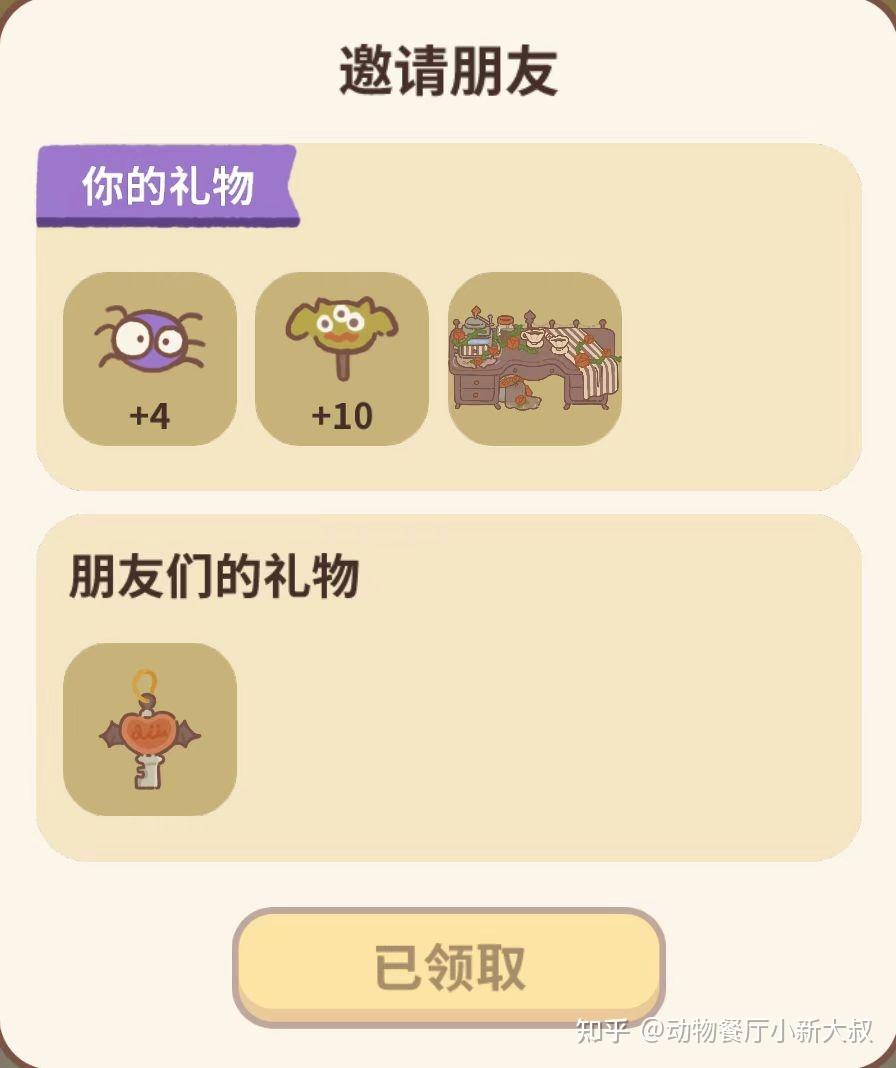Image resolution: width=896 pixels, height=1068 pixels.
Task: View the bat-wing key gift for friends
Action: coord(150,729)
